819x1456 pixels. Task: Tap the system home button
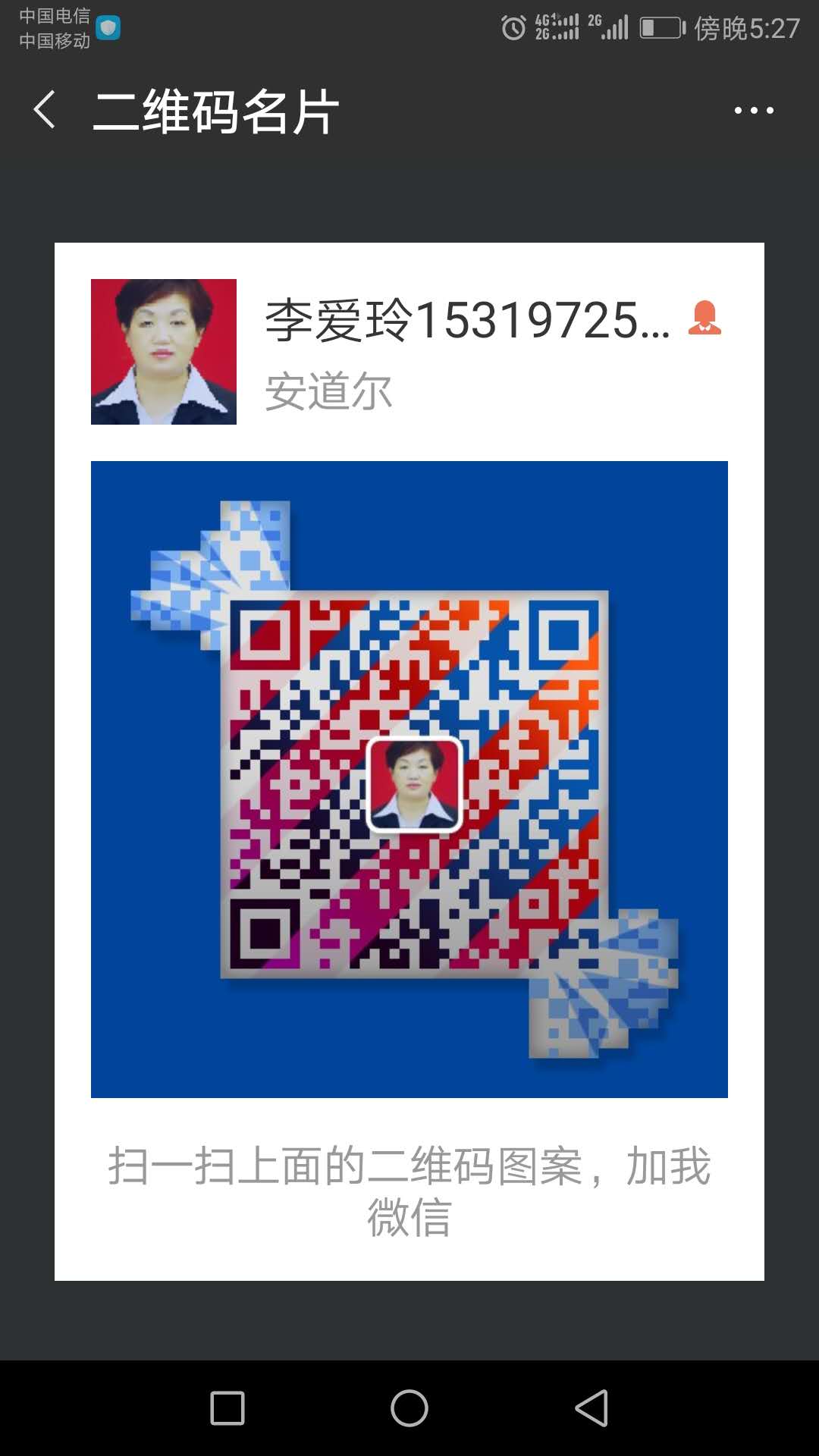point(409,1408)
